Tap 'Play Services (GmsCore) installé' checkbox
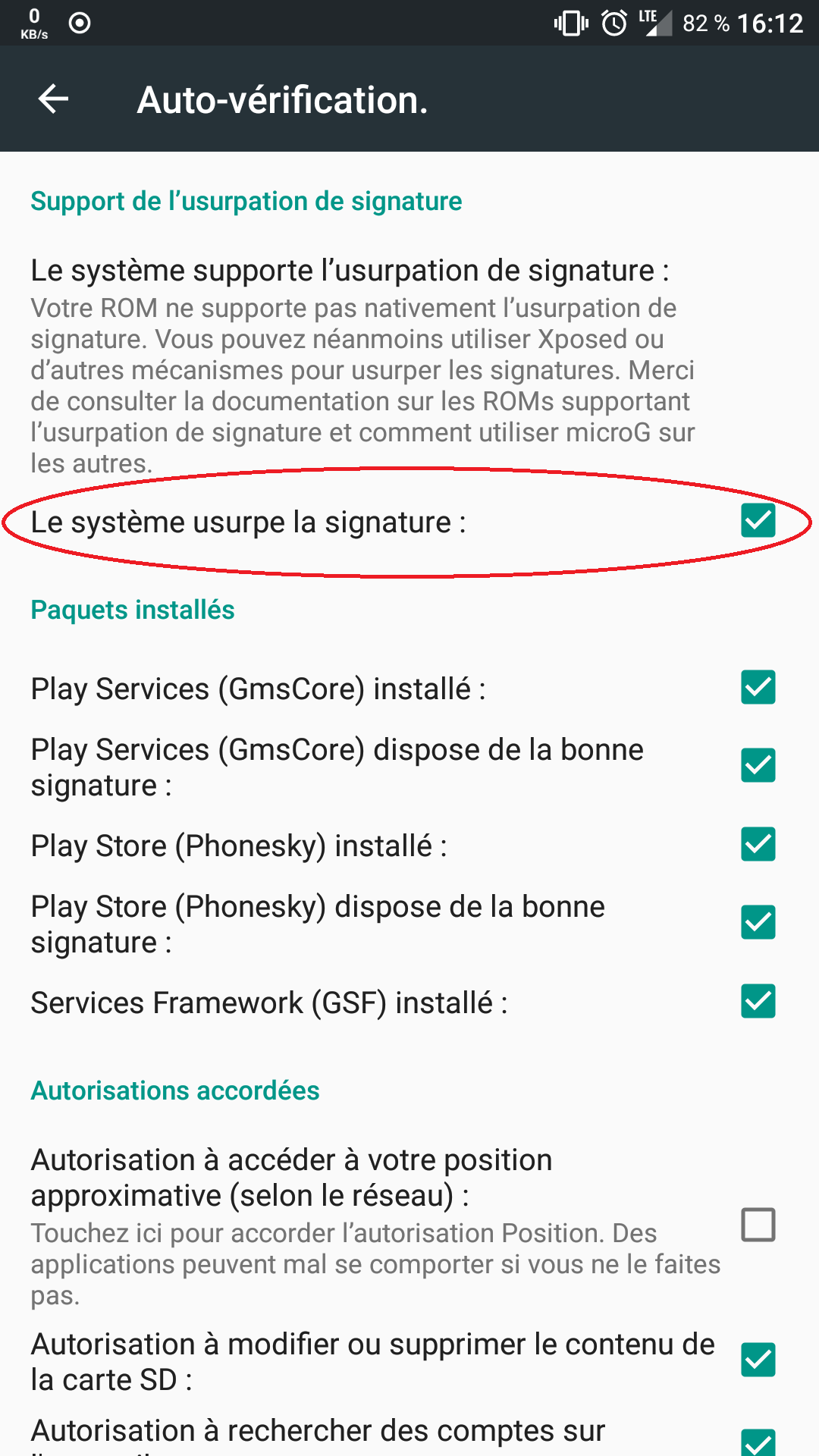Screen dimensions: 819x1456 [758, 688]
